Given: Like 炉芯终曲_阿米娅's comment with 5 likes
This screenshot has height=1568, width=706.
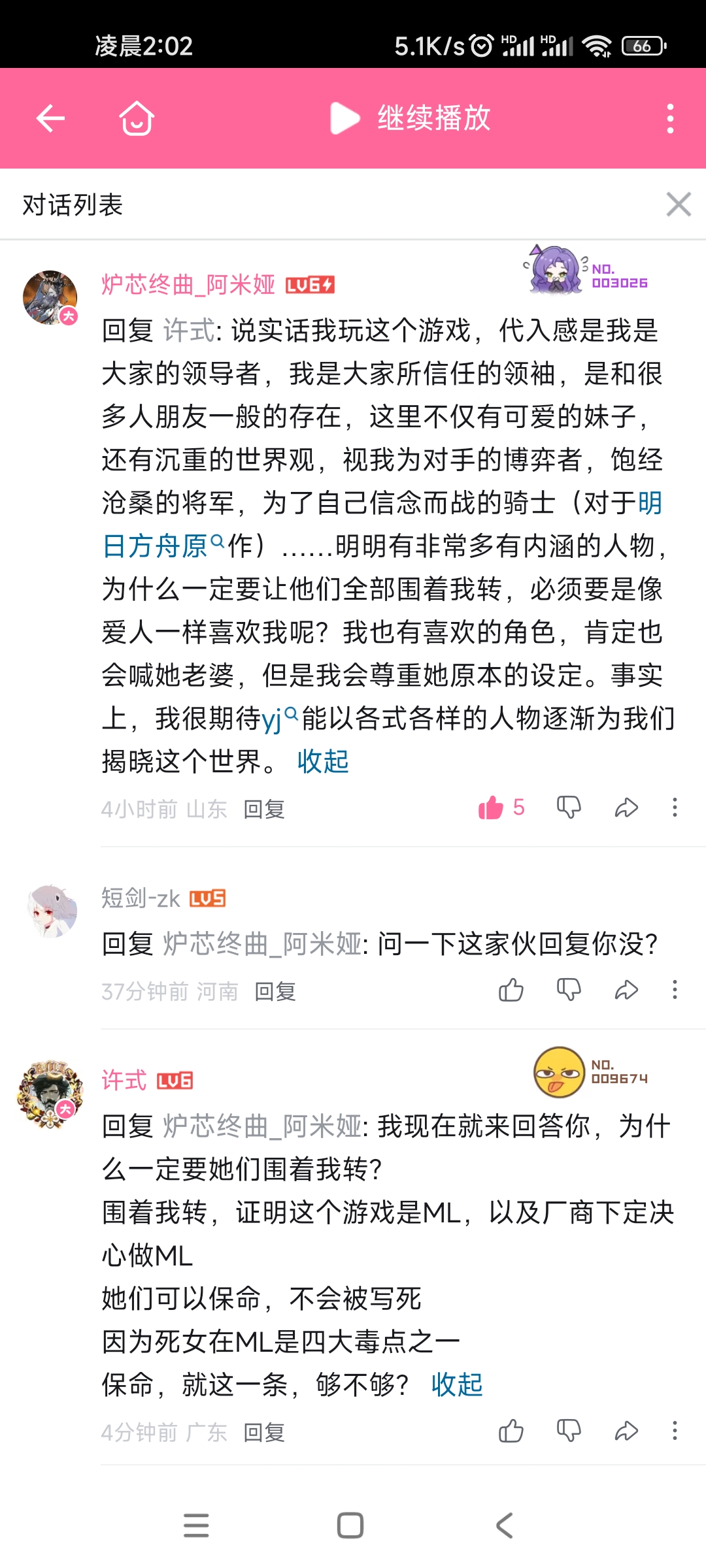Looking at the screenshot, I should 492,808.
